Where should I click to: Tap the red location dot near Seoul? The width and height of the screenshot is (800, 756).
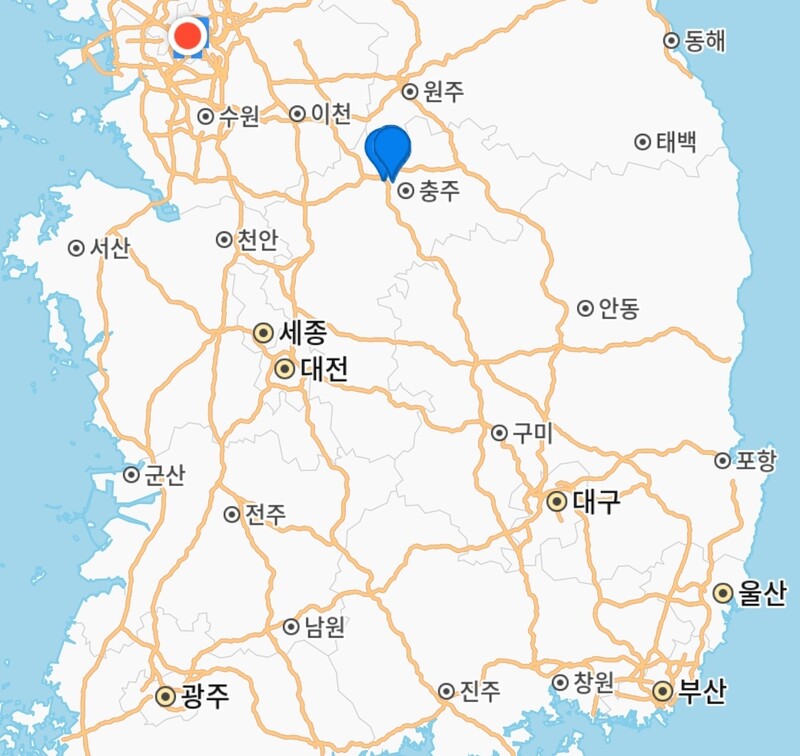[x=188, y=37]
